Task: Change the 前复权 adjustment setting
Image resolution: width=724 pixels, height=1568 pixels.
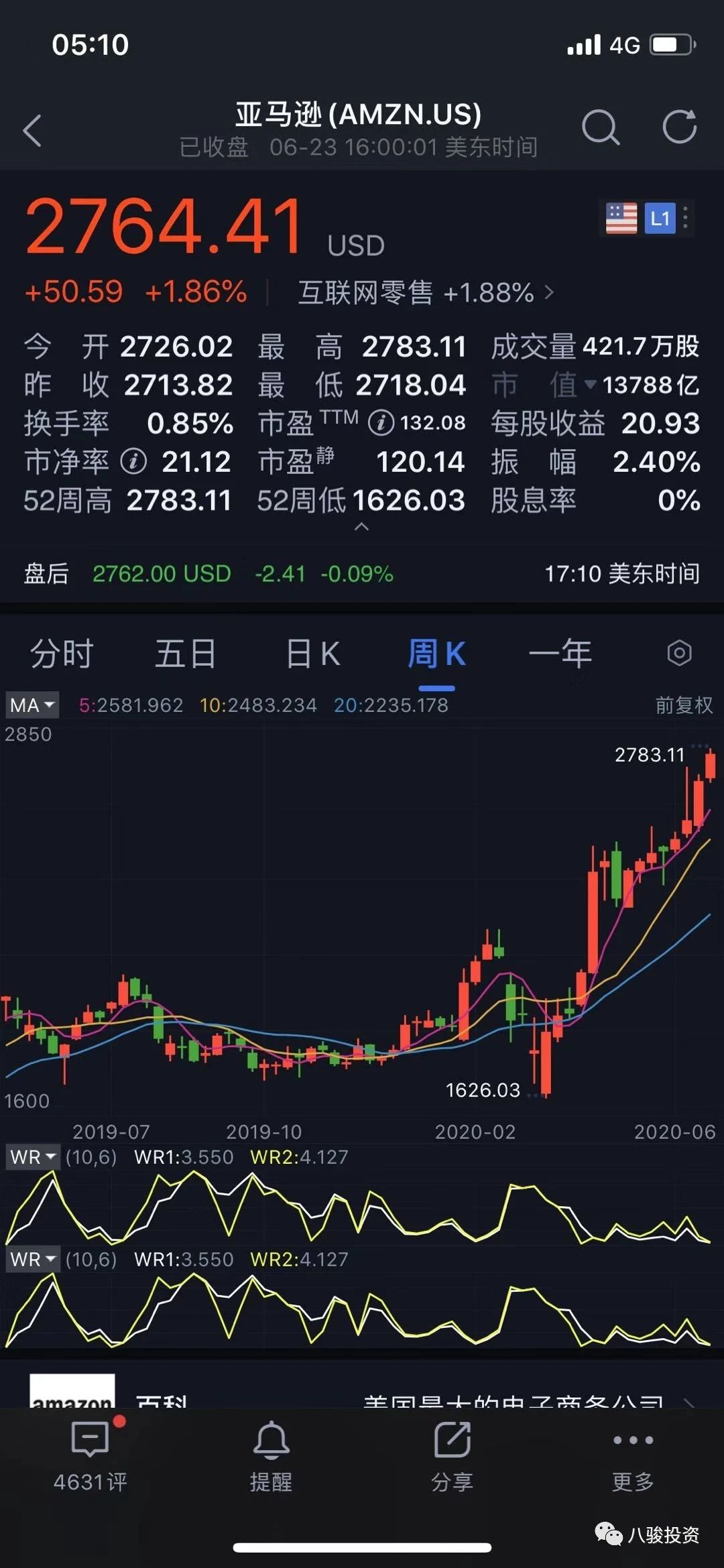Action: 684,705
